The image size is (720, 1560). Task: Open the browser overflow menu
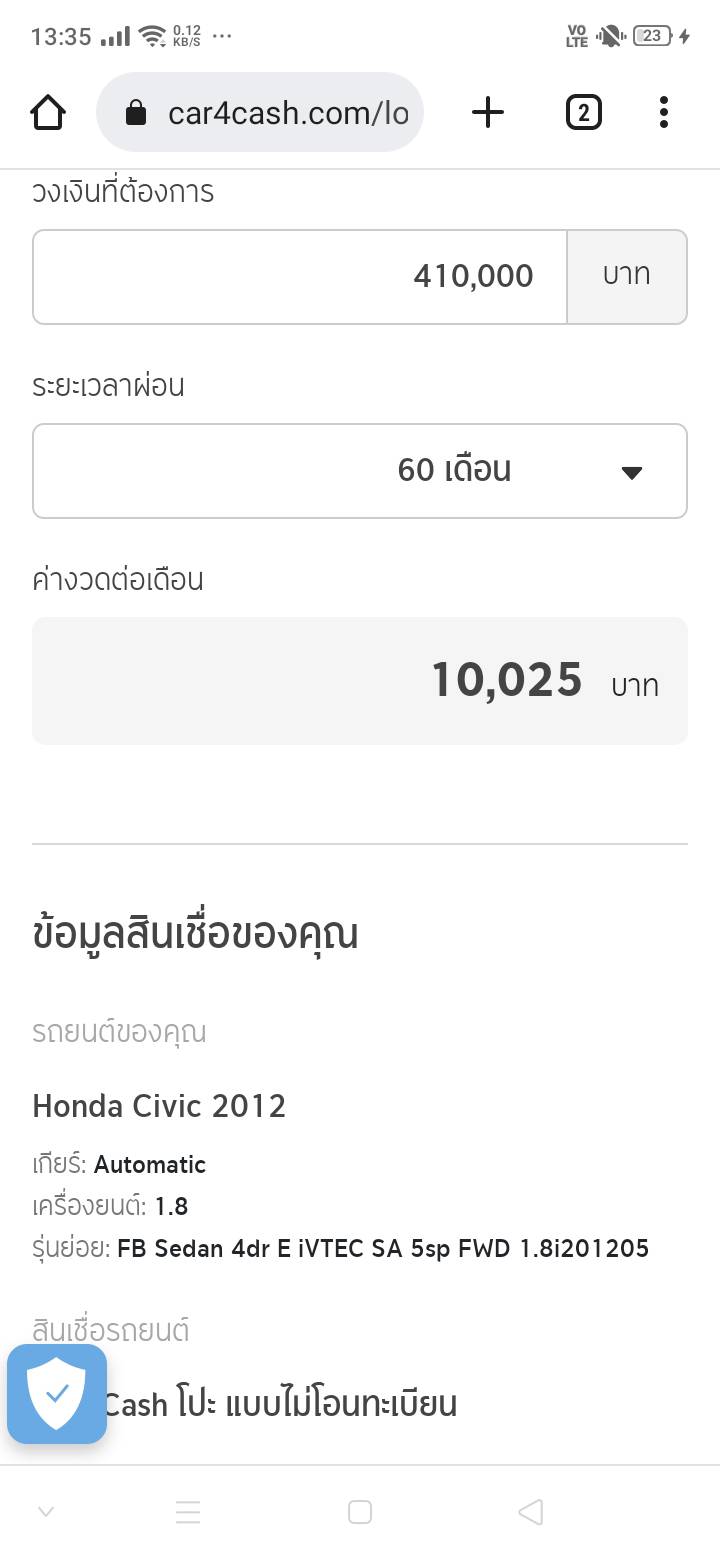click(664, 113)
